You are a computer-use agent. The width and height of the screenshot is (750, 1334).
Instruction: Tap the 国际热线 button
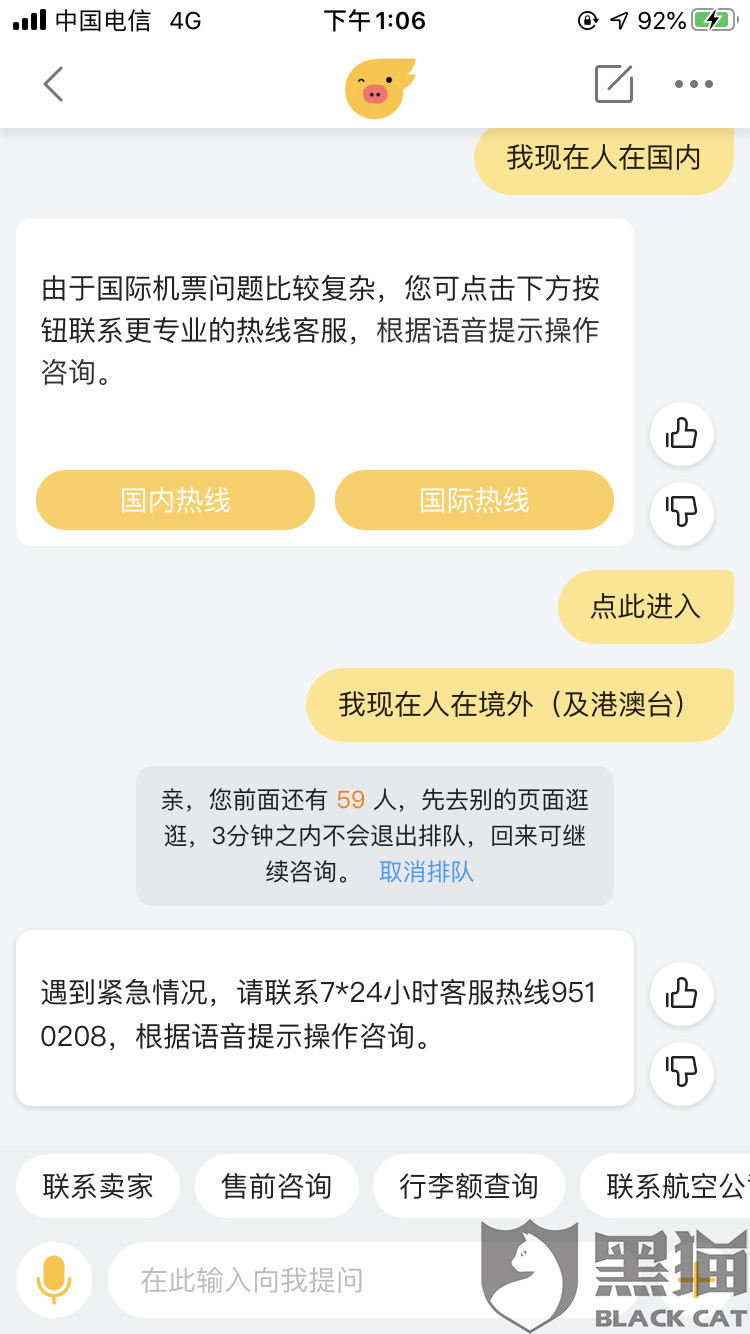tap(474, 500)
